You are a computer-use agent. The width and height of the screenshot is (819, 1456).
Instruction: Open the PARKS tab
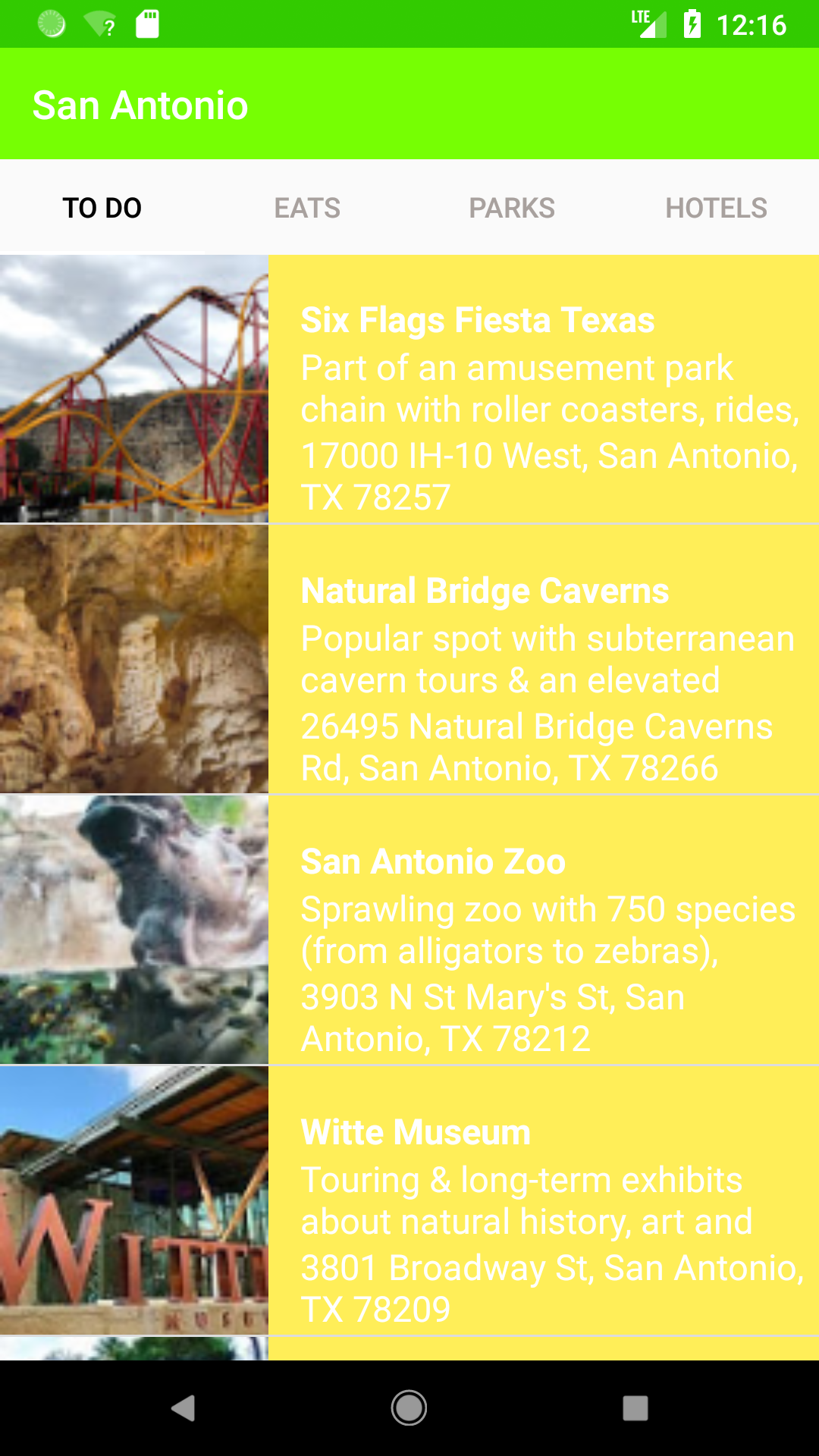pyautogui.click(x=512, y=208)
